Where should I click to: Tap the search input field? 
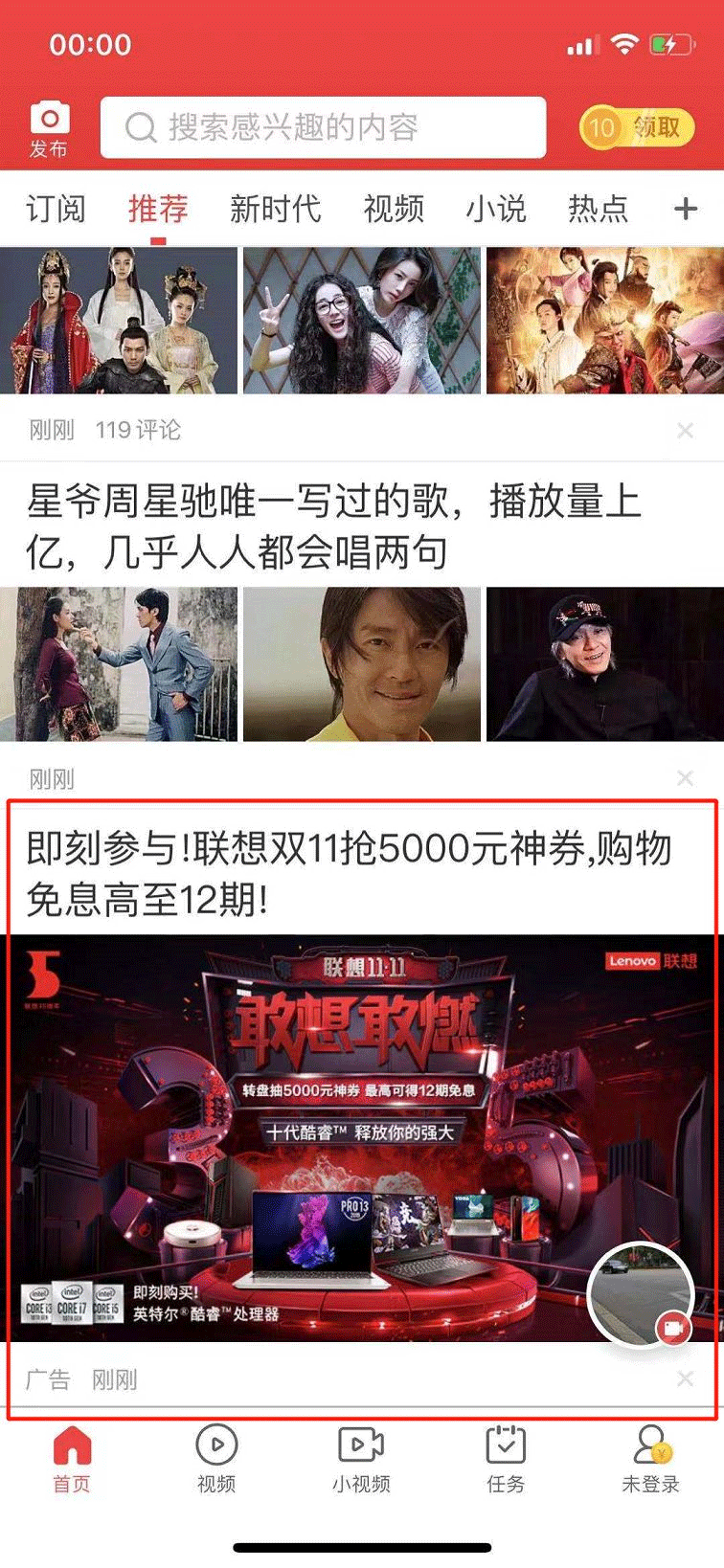(326, 125)
